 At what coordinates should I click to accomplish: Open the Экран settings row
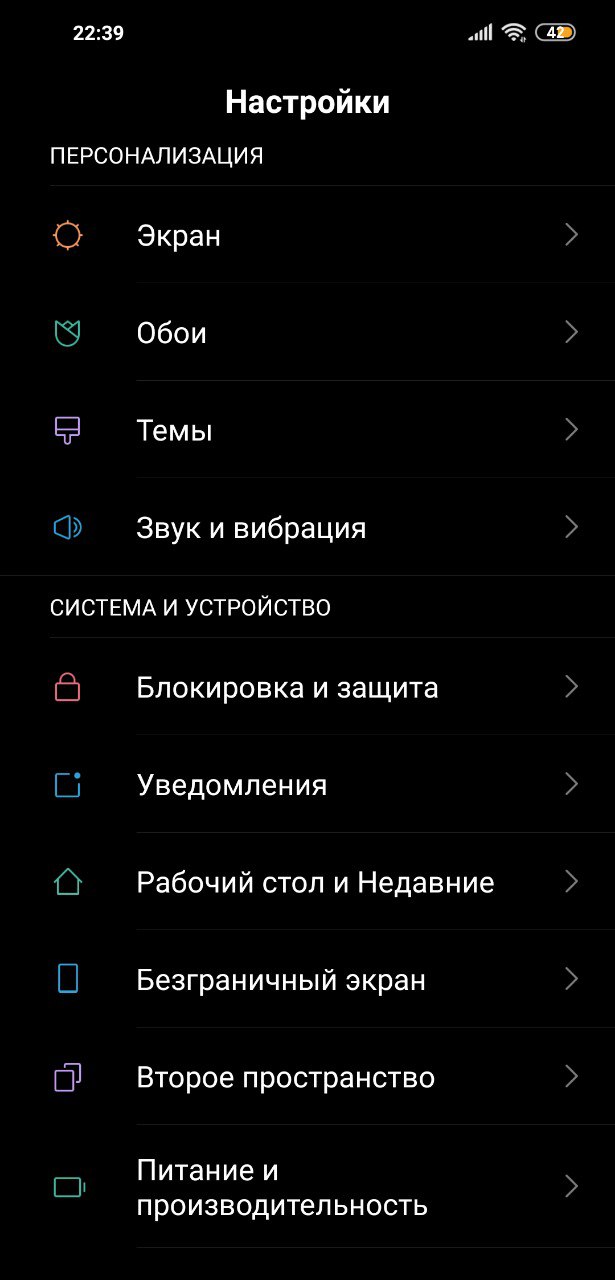(307, 235)
